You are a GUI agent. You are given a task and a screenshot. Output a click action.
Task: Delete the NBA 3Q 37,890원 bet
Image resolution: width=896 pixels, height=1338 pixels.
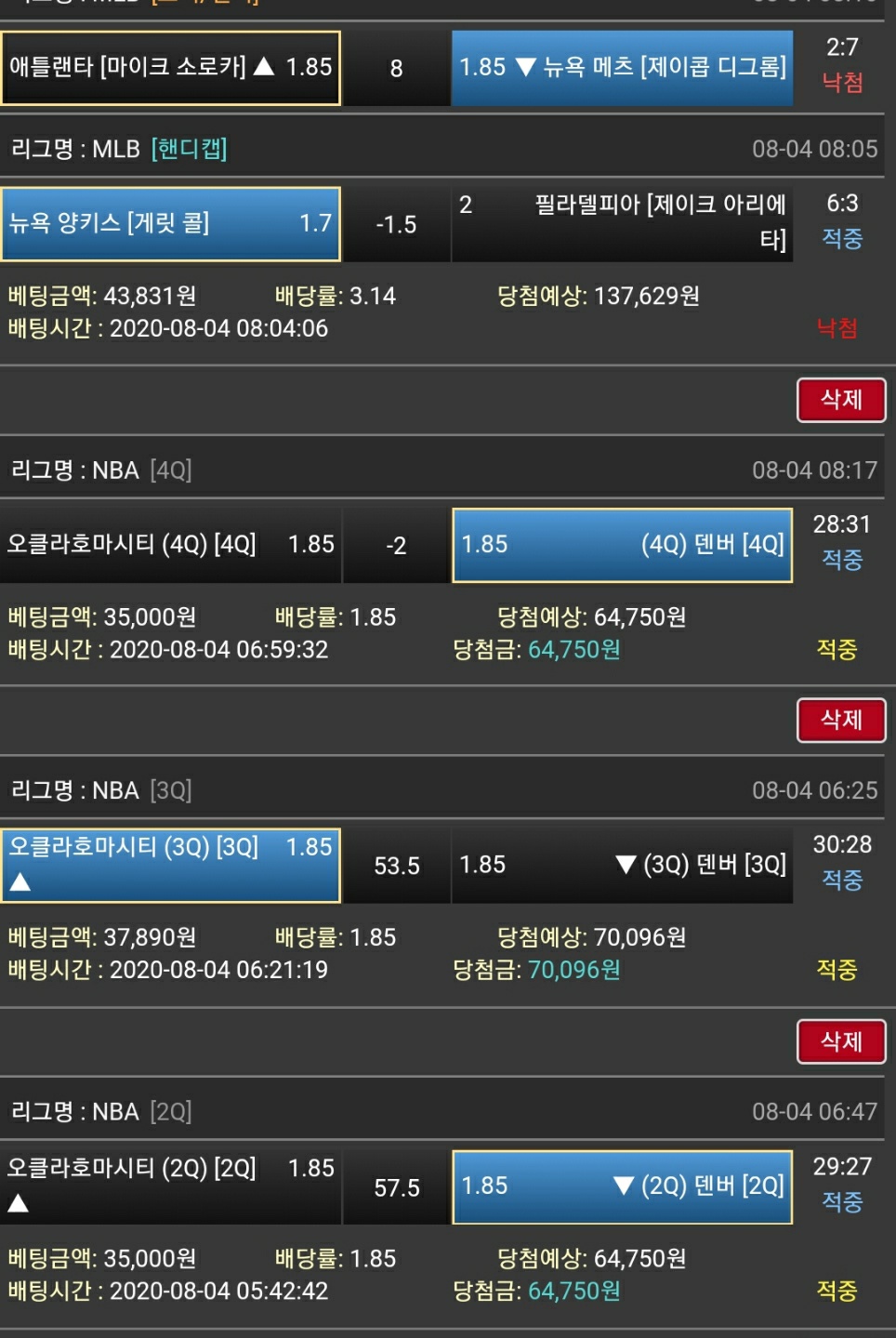840,1041
